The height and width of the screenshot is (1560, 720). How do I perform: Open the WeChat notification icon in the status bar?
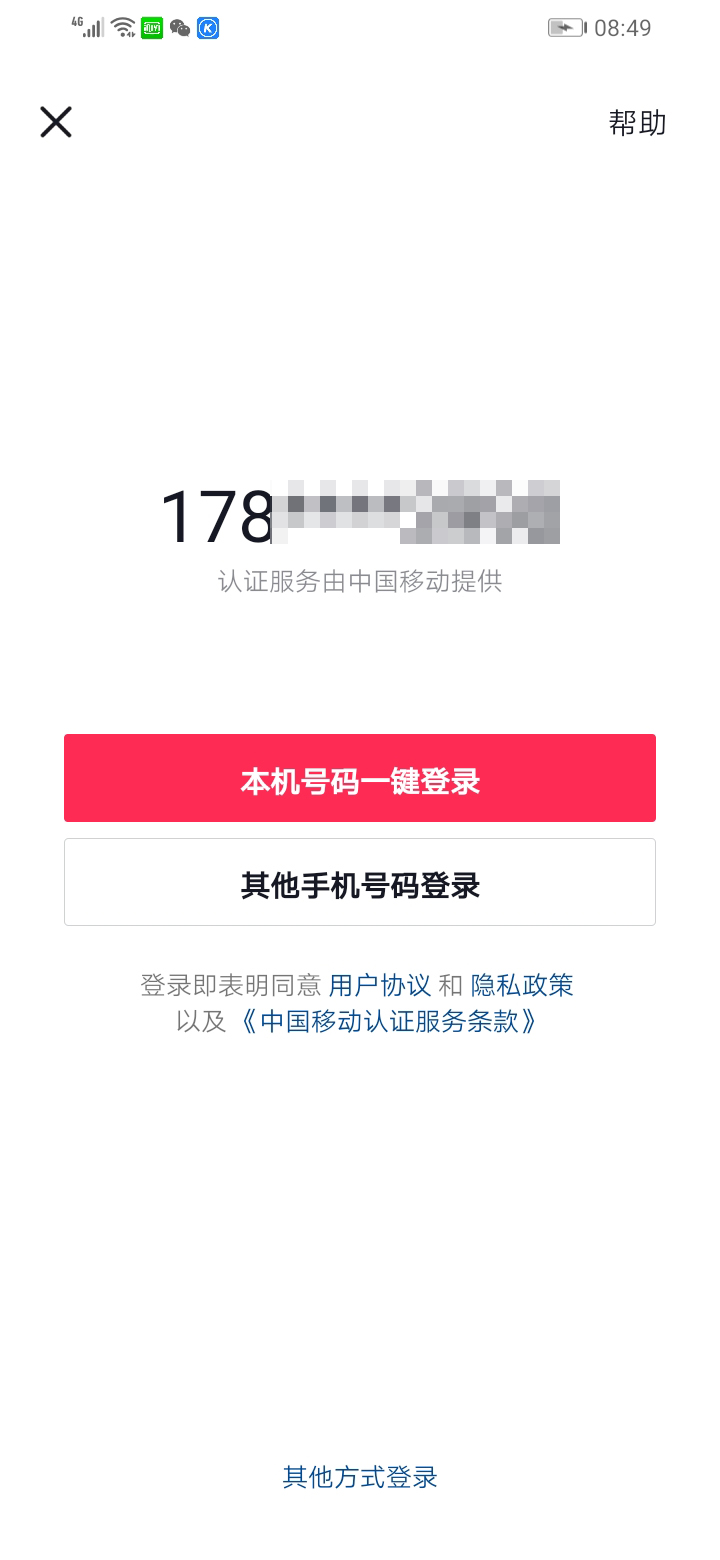point(180,28)
